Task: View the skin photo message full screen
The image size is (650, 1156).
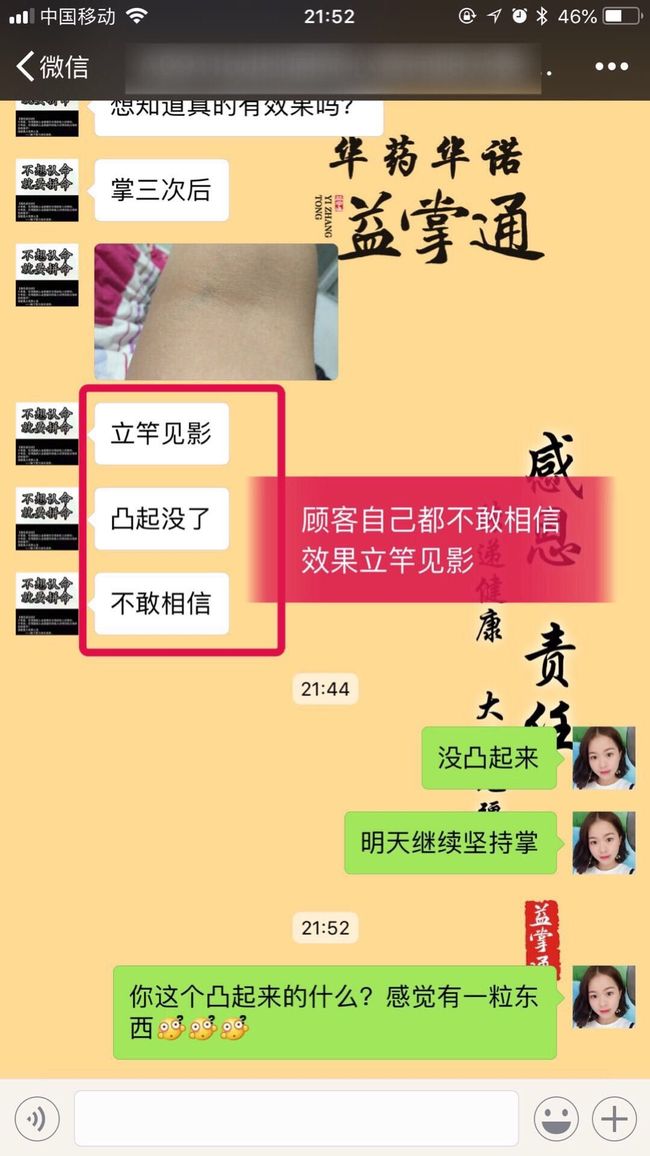Action: coord(216,311)
